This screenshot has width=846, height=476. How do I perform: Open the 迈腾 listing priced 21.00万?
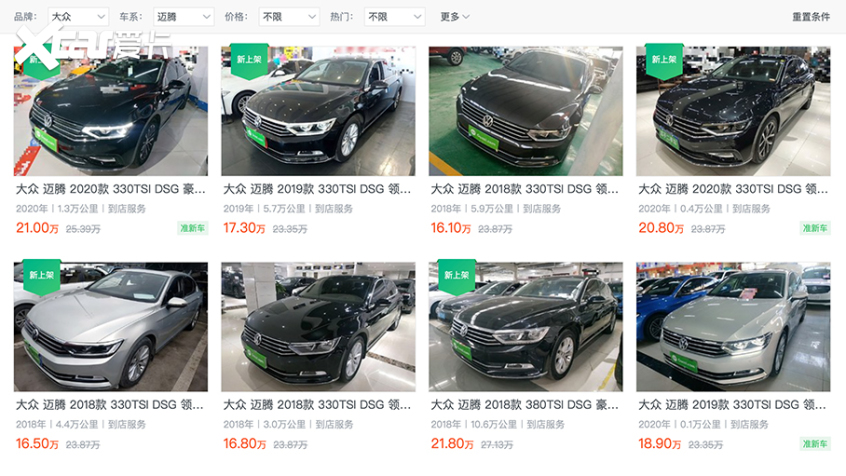(x=111, y=112)
